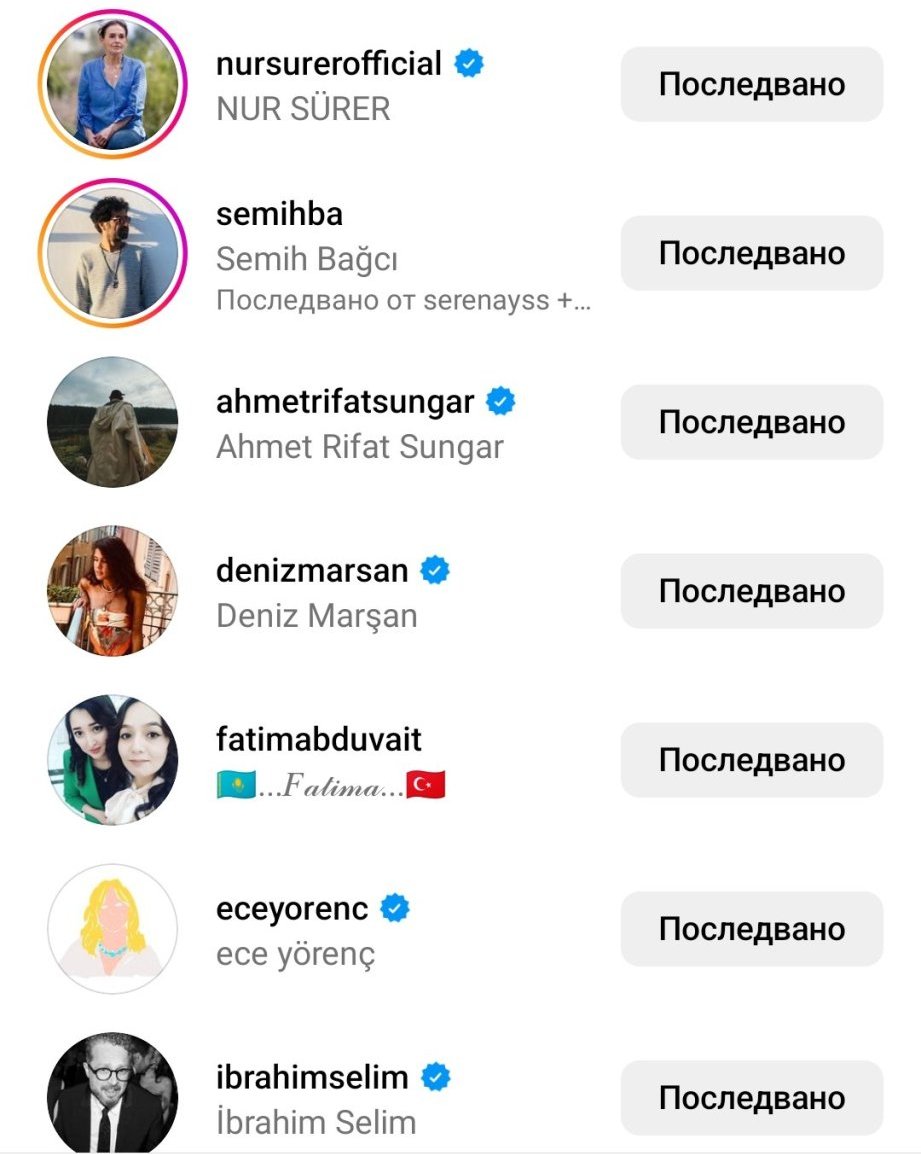Unfollow semihba via its Последвано button
This screenshot has height=1154, width=921.
751,253
